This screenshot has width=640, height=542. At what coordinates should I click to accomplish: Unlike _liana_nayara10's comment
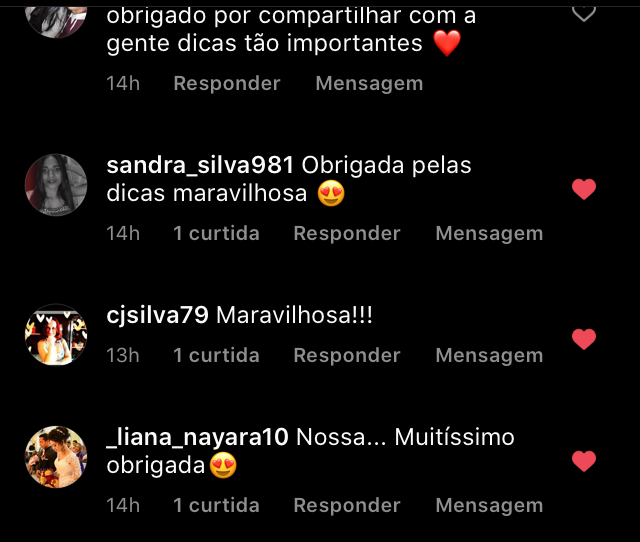tap(583, 461)
